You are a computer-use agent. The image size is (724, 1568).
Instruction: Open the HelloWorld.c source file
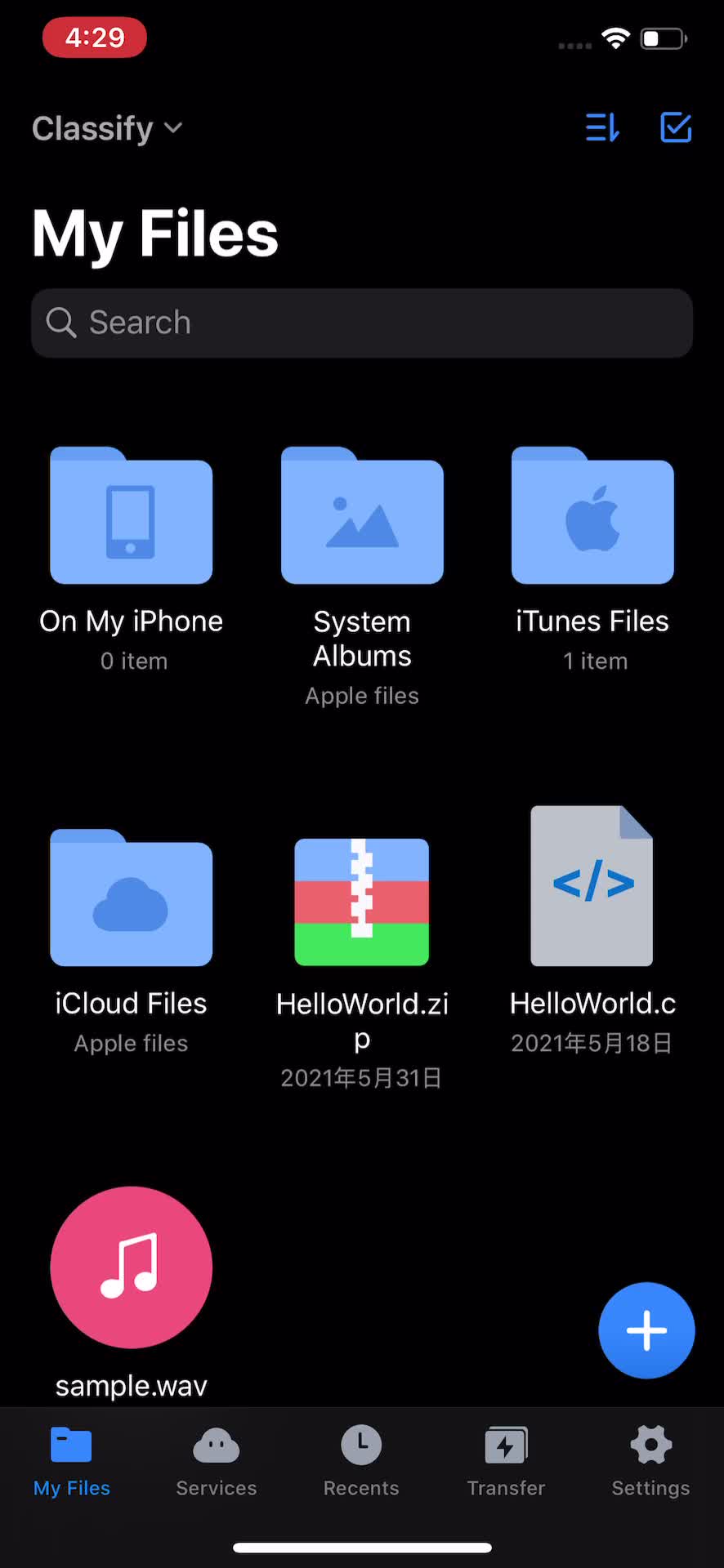(592, 887)
